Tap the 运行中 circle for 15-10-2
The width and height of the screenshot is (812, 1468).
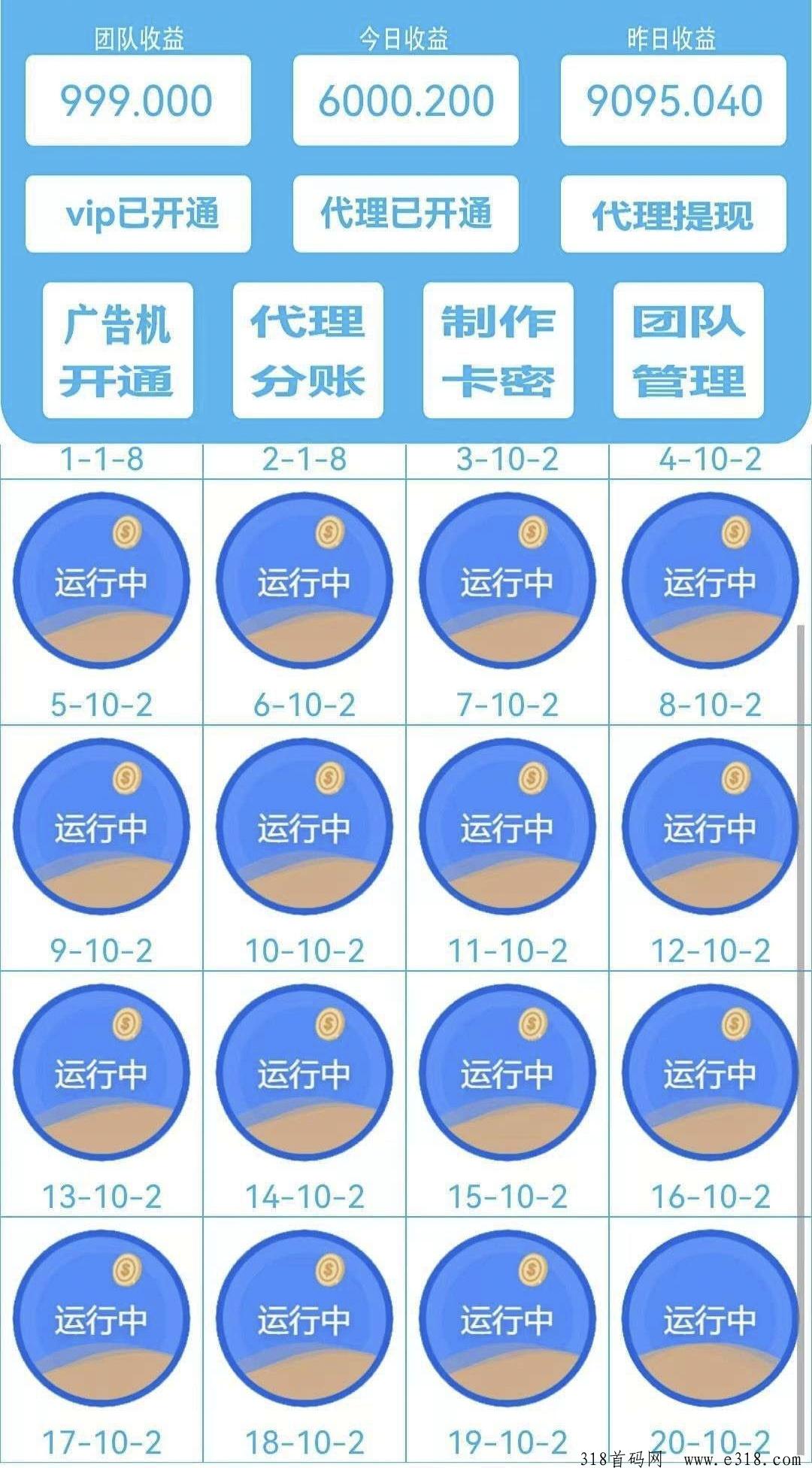point(507,1072)
